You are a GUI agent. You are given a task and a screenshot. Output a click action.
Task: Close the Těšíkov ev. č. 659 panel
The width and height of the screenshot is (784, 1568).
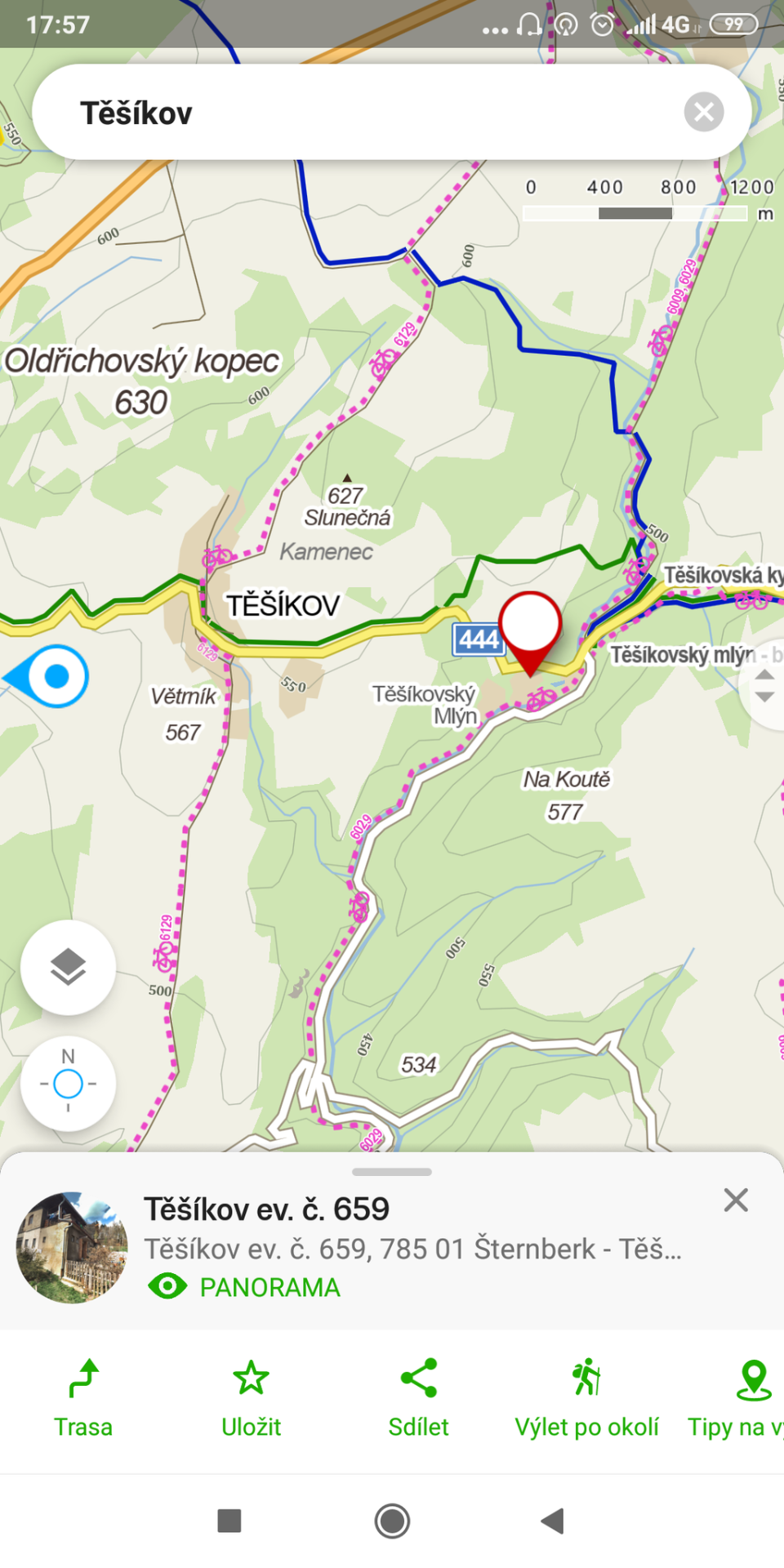(x=735, y=1200)
